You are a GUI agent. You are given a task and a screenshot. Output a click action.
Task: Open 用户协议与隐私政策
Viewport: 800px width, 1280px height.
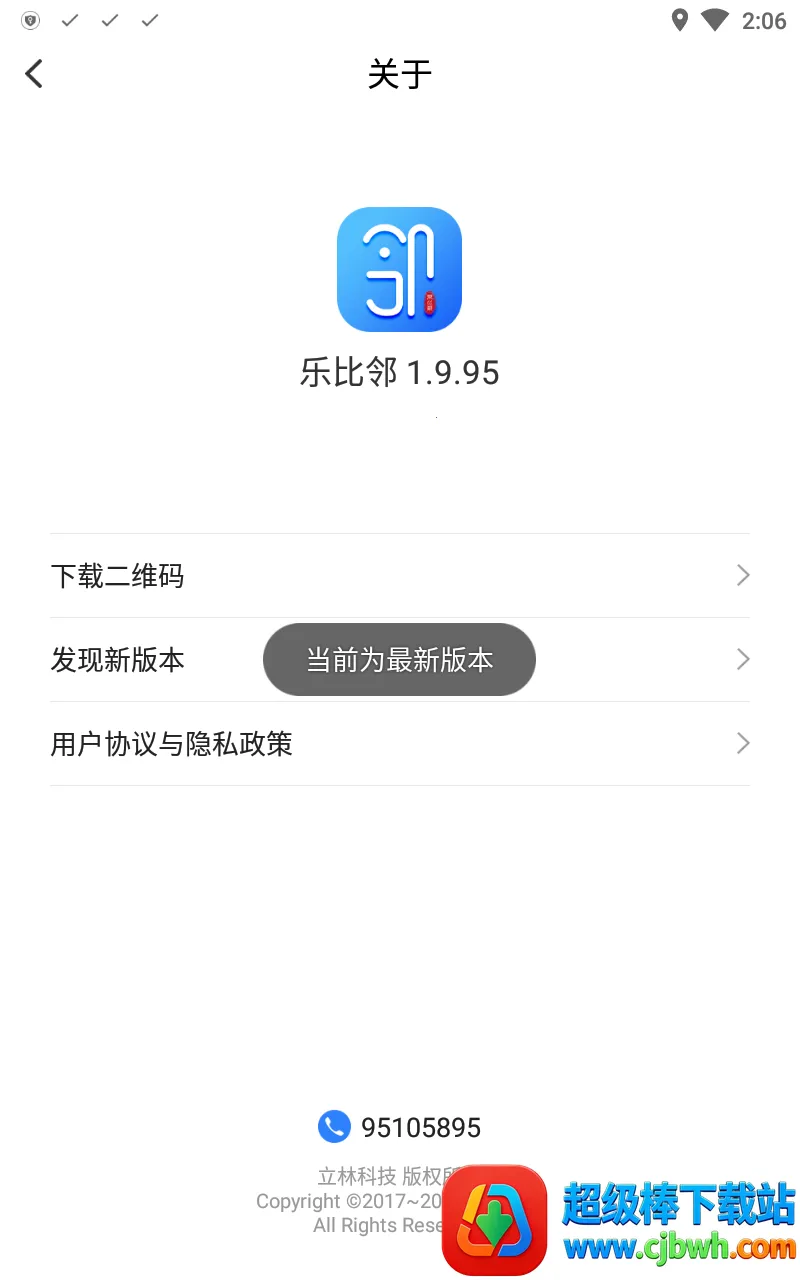coord(400,744)
